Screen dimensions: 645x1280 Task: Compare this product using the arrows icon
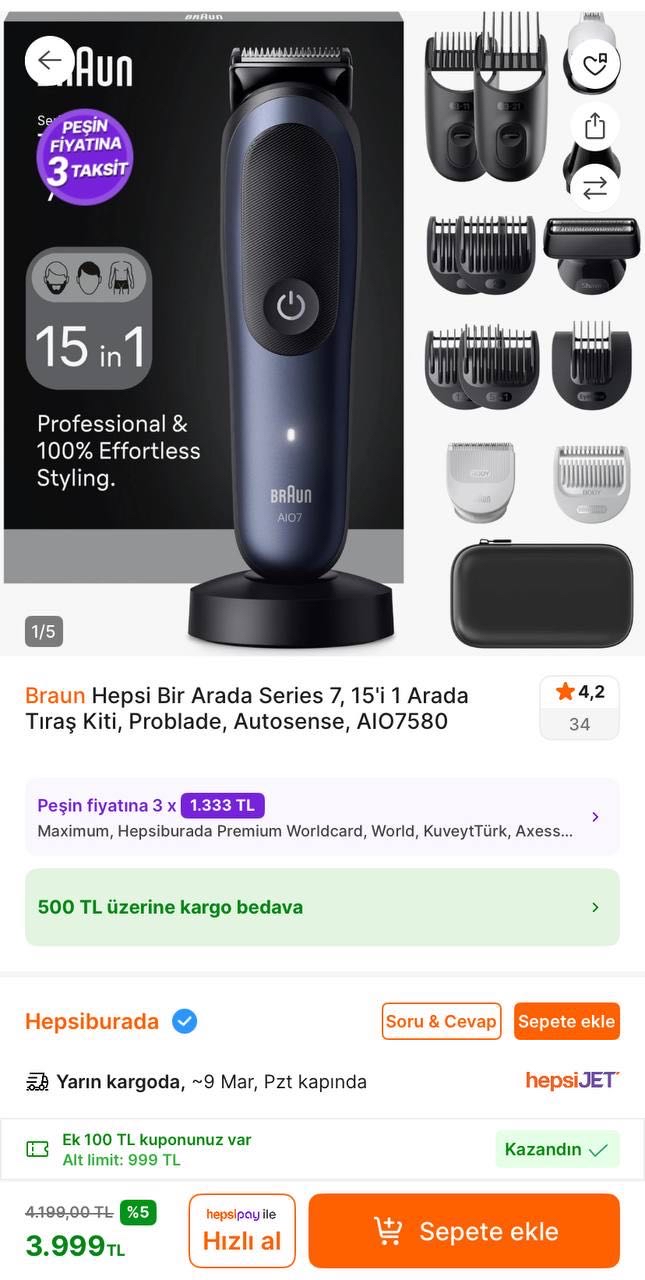595,188
